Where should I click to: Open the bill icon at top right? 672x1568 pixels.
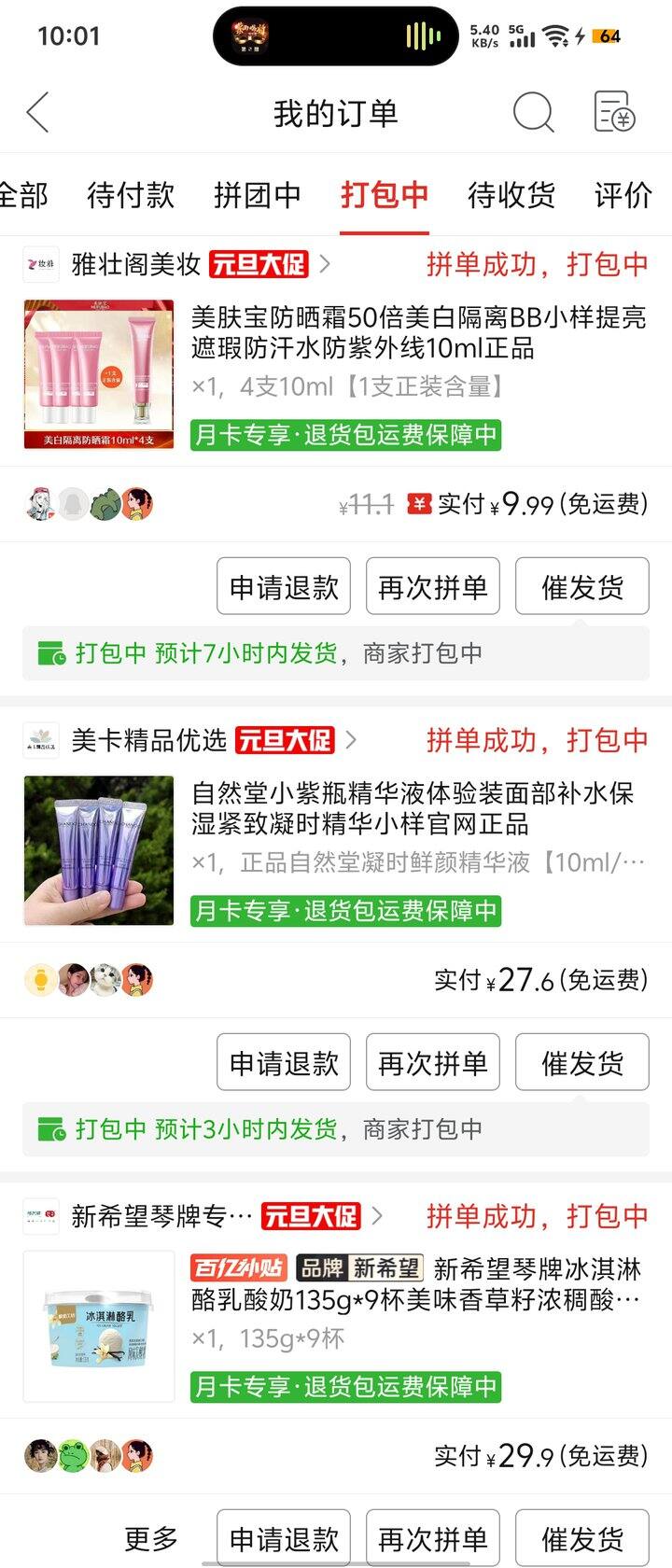click(x=614, y=112)
